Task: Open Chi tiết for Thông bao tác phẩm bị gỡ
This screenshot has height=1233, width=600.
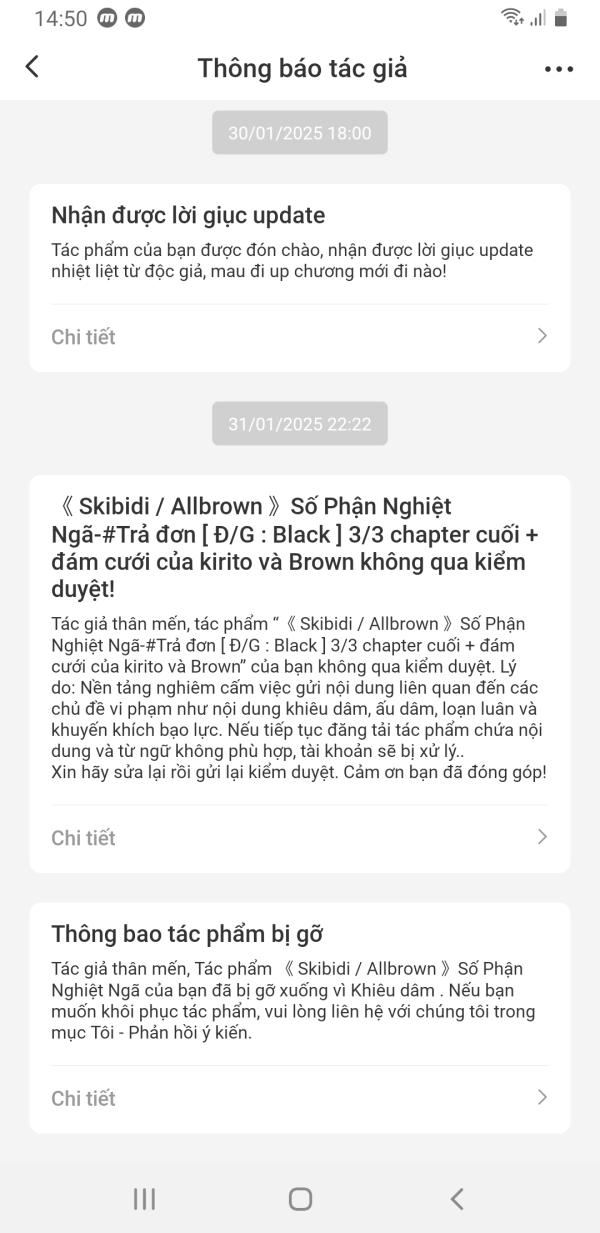Action: pos(299,1098)
